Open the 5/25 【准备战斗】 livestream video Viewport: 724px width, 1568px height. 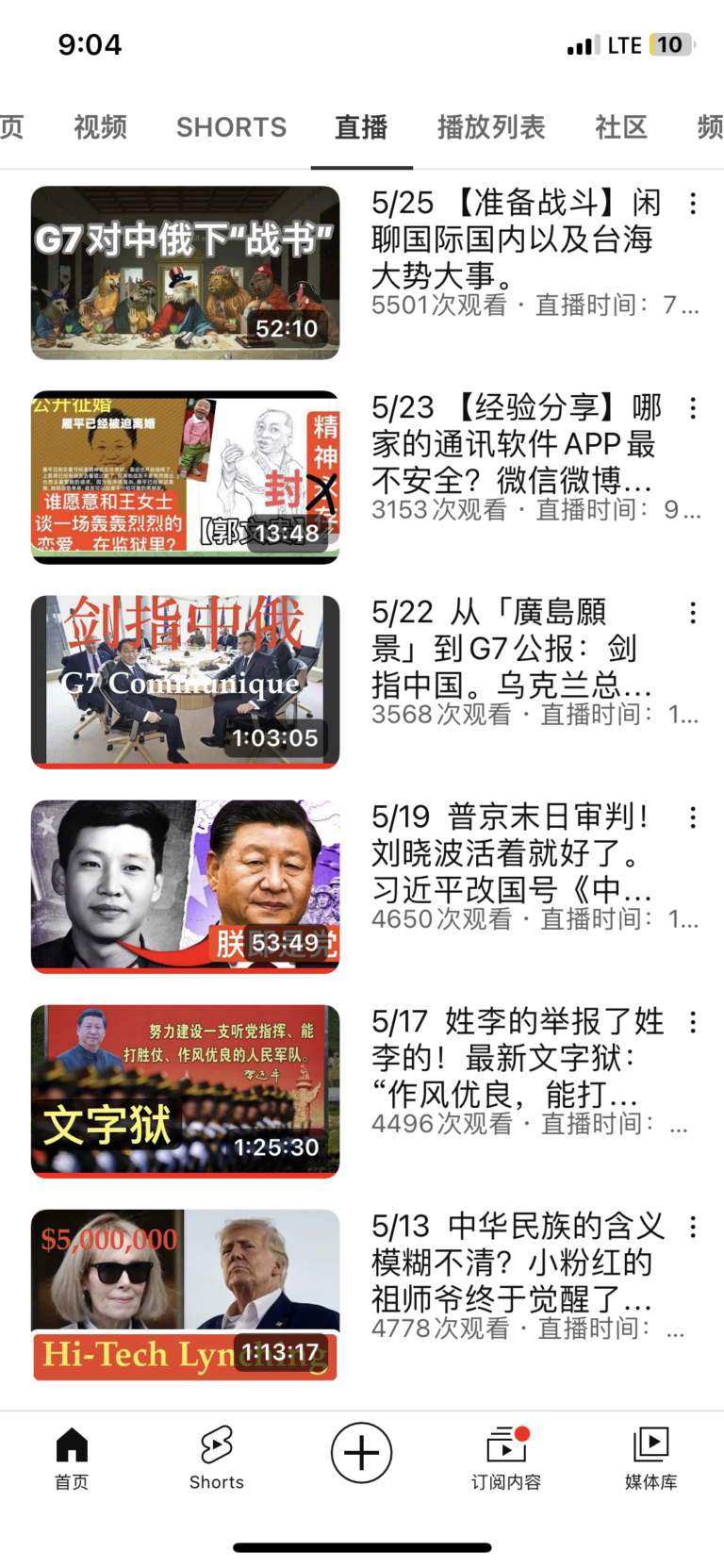(185, 272)
